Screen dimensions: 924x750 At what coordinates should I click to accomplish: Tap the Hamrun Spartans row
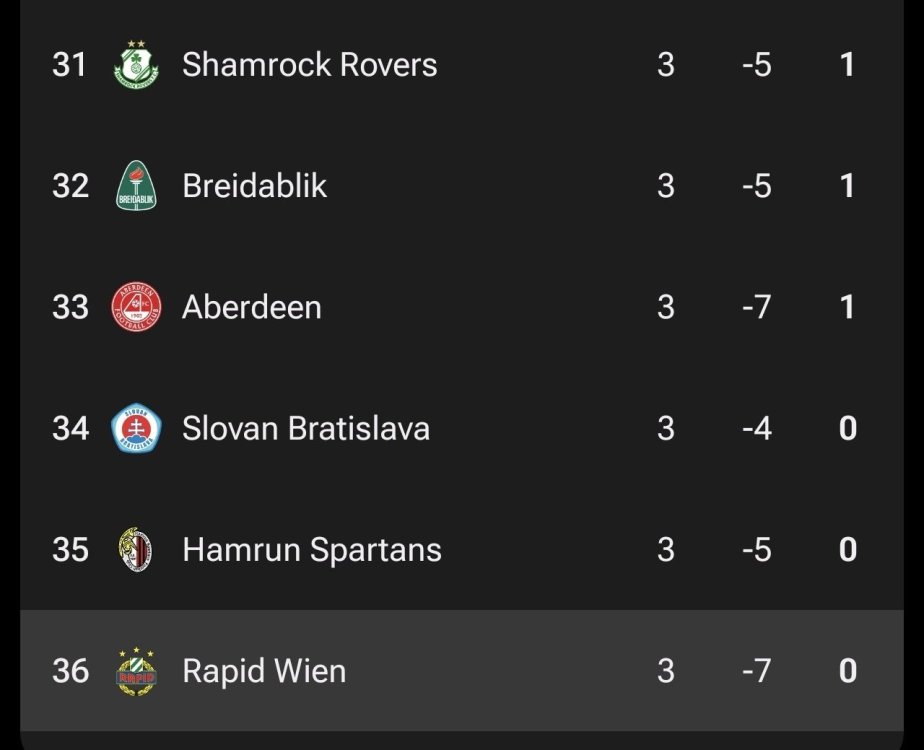311,550
